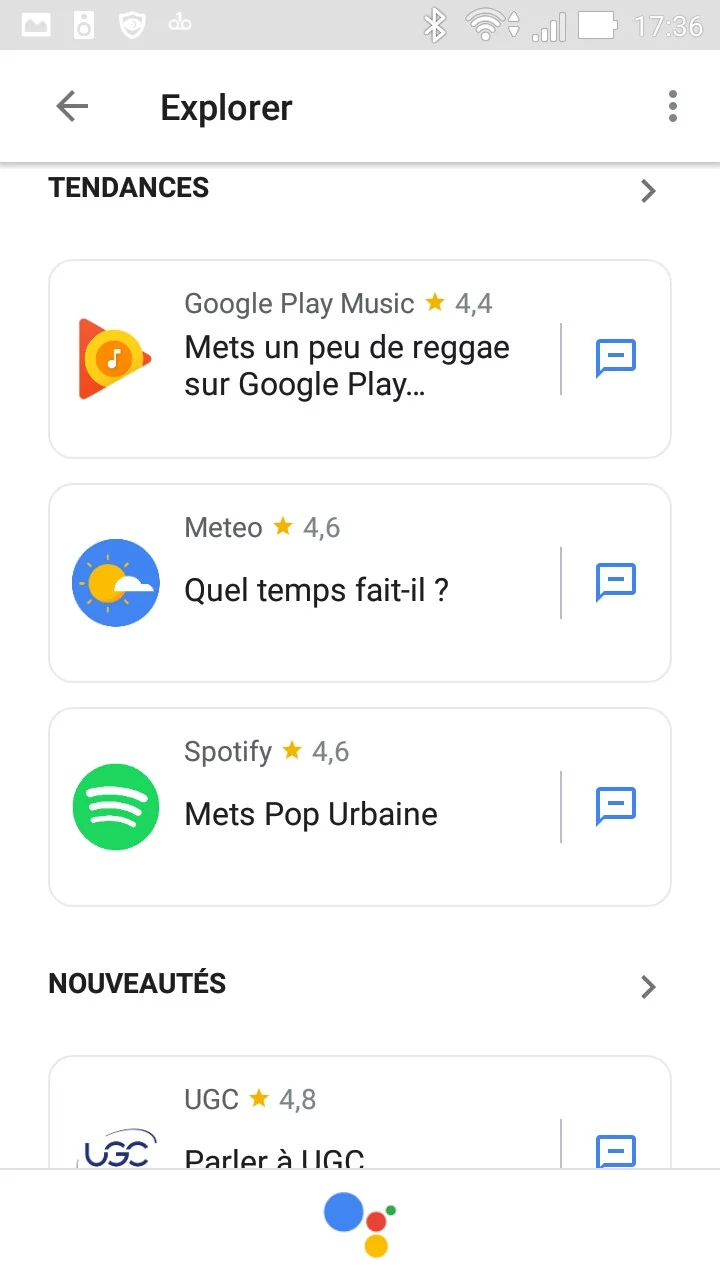Open the UGC card
The width and height of the screenshot is (720, 1280).
[x=305, y=1112]
